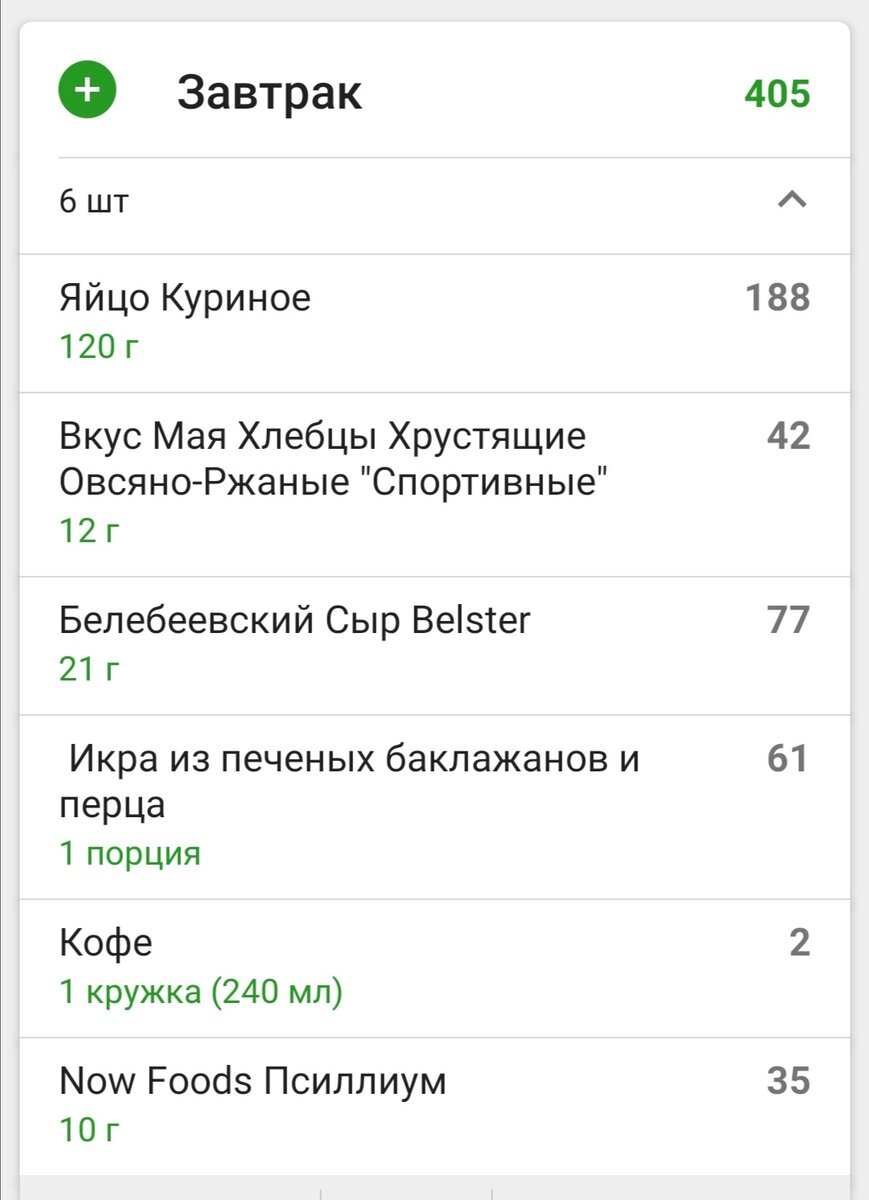
Task: Click the 35 calorie value for Псиллиум
Action: [x=789, y=1081]
